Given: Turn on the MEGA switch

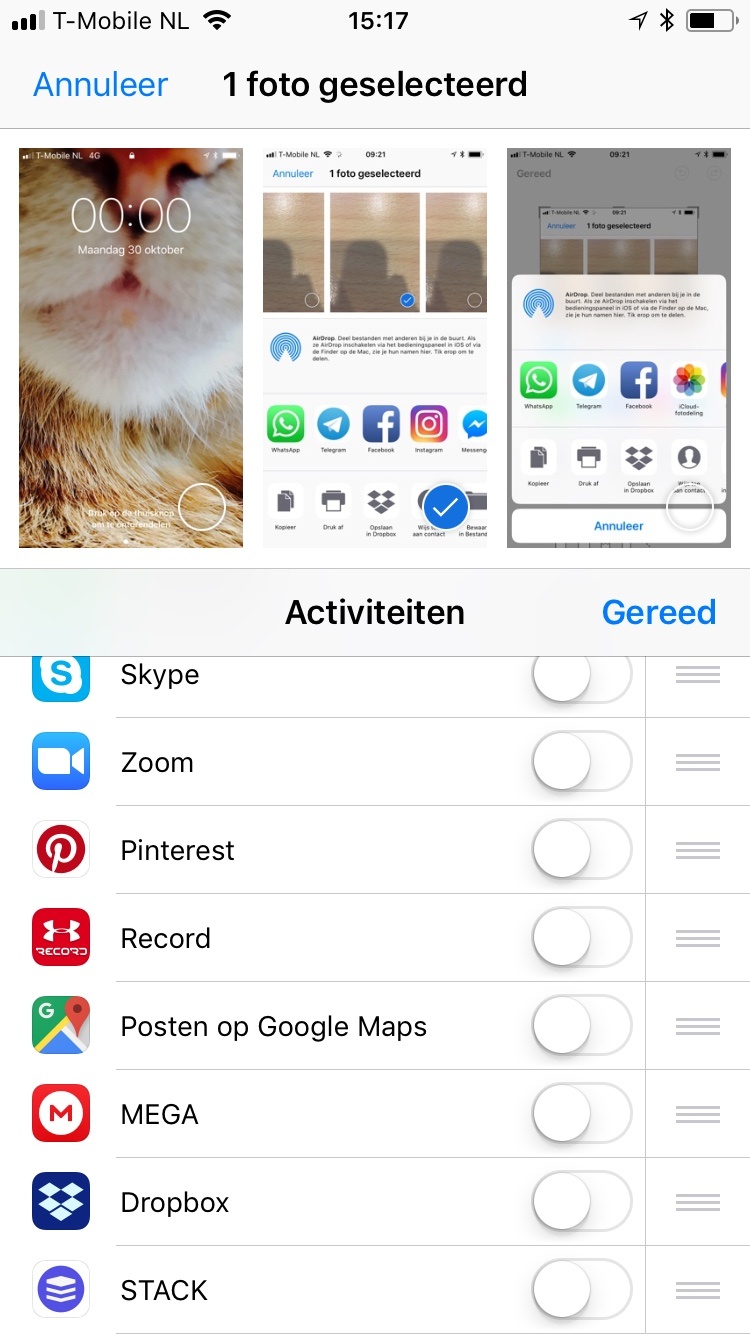Looking at the screenshot, I should [582, 1114].
